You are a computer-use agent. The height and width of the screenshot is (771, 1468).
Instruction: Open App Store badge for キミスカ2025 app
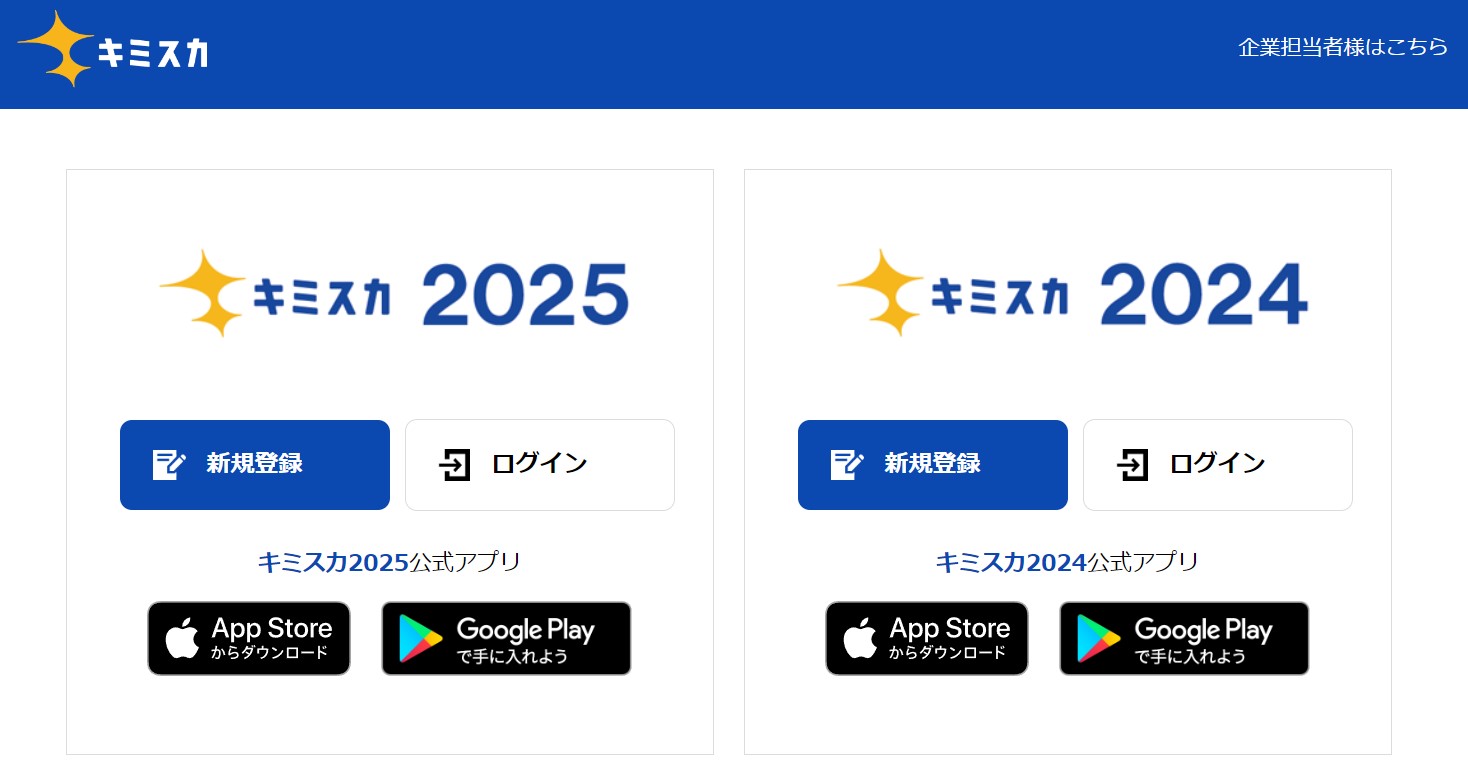249,638
